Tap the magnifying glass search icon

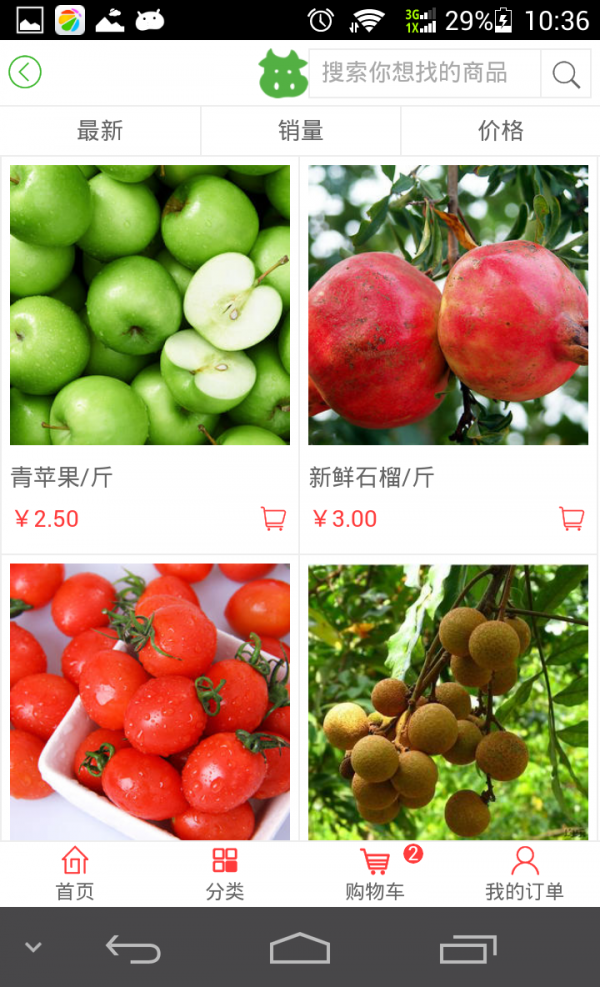coord(566,74)
